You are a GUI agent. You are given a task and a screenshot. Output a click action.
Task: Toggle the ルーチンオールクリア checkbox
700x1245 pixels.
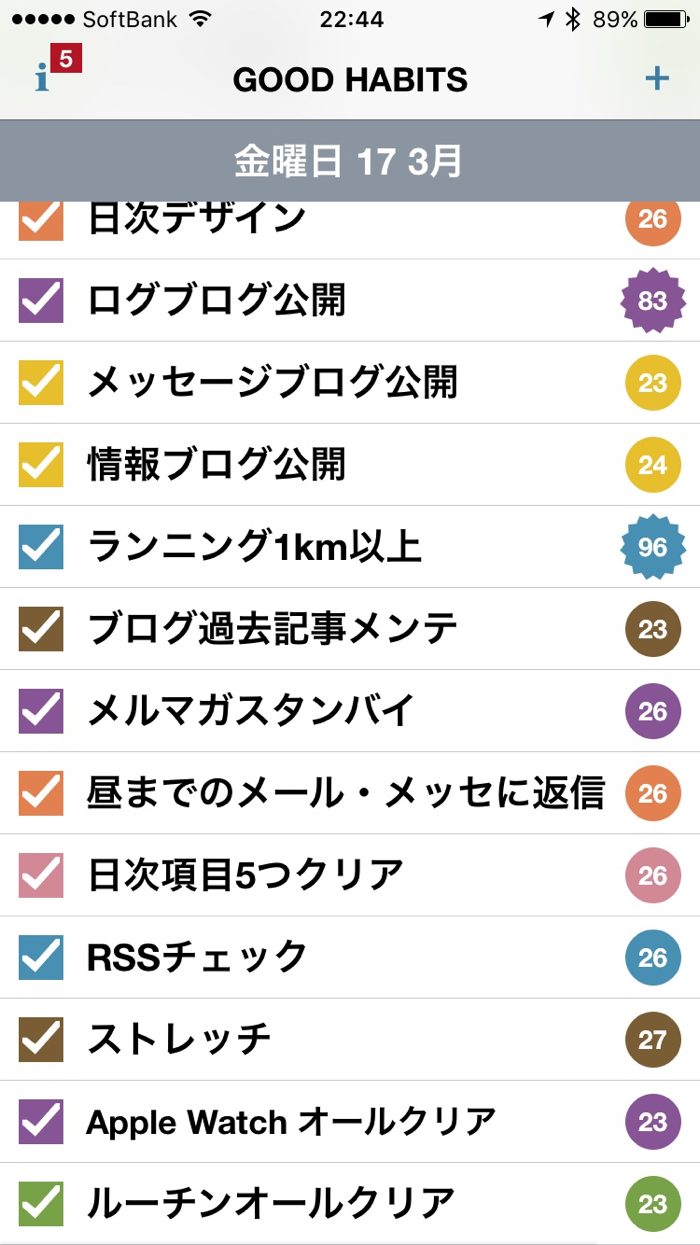click(41, 1202)
